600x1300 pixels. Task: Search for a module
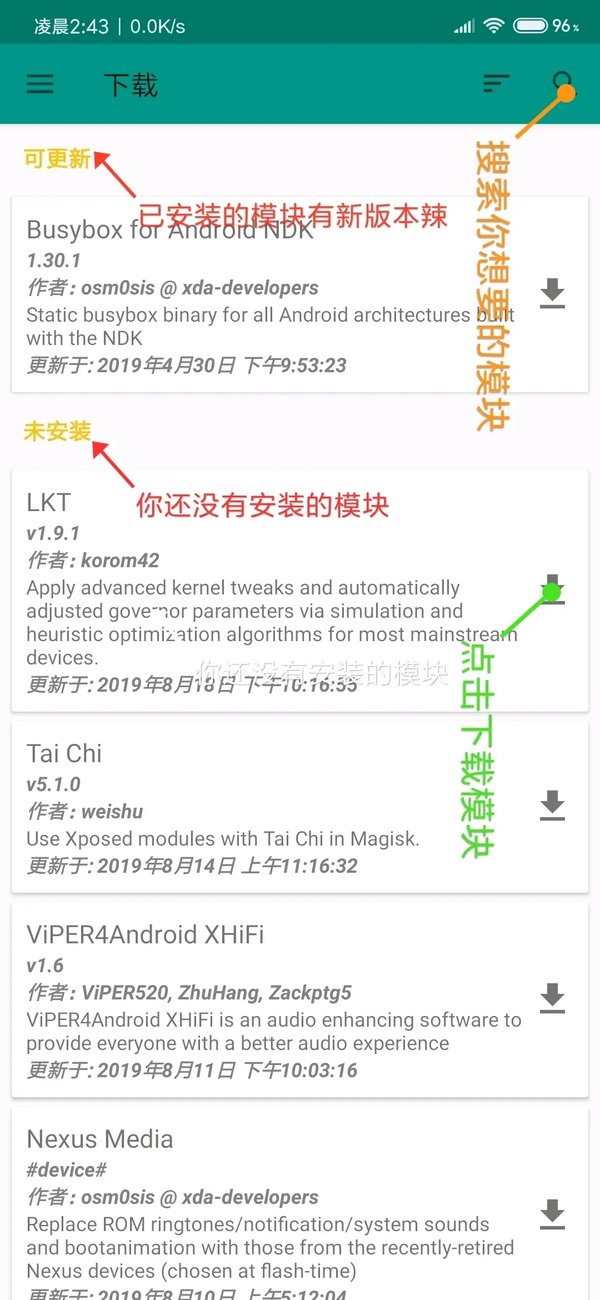(x=563, y=84)
